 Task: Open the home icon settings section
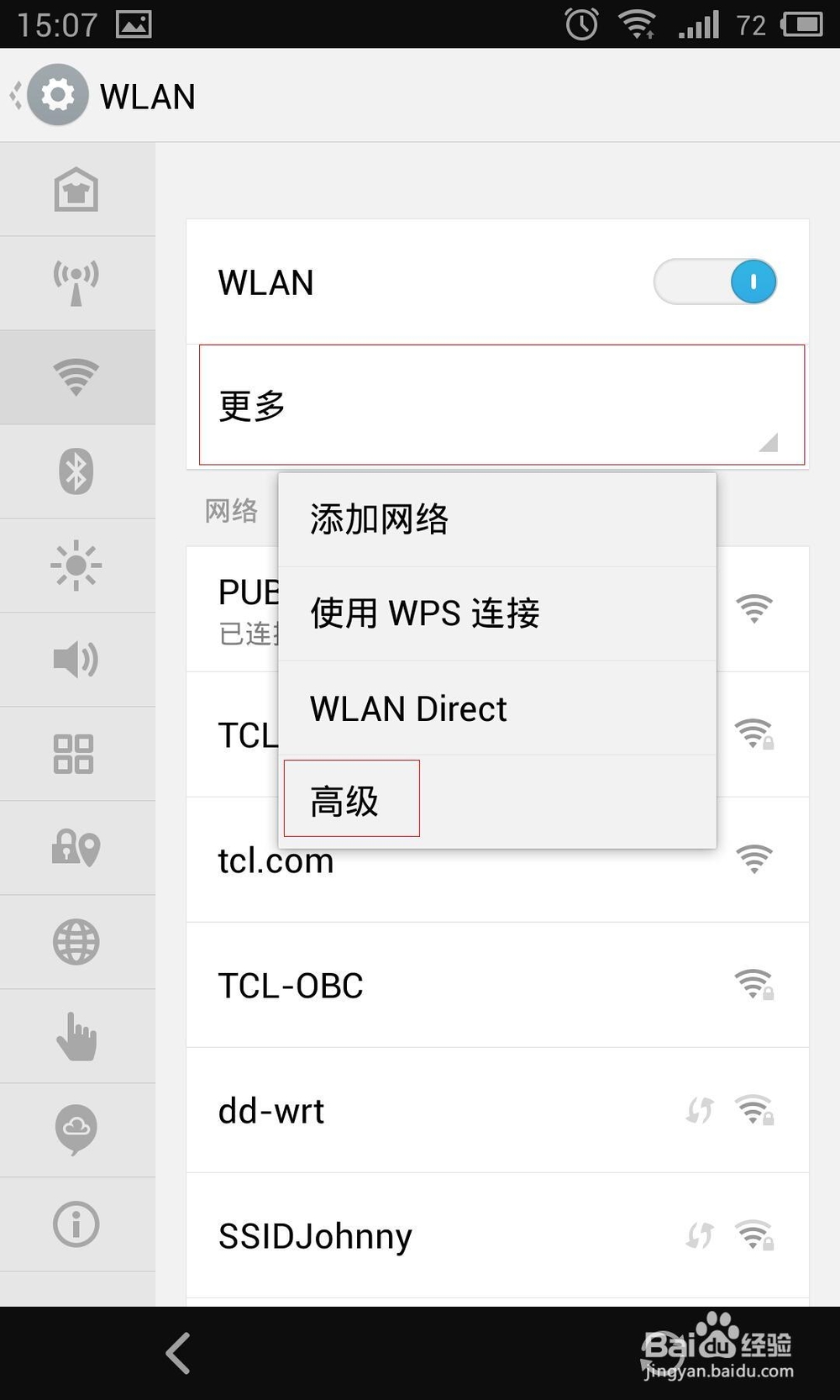(x=76, y=189)
